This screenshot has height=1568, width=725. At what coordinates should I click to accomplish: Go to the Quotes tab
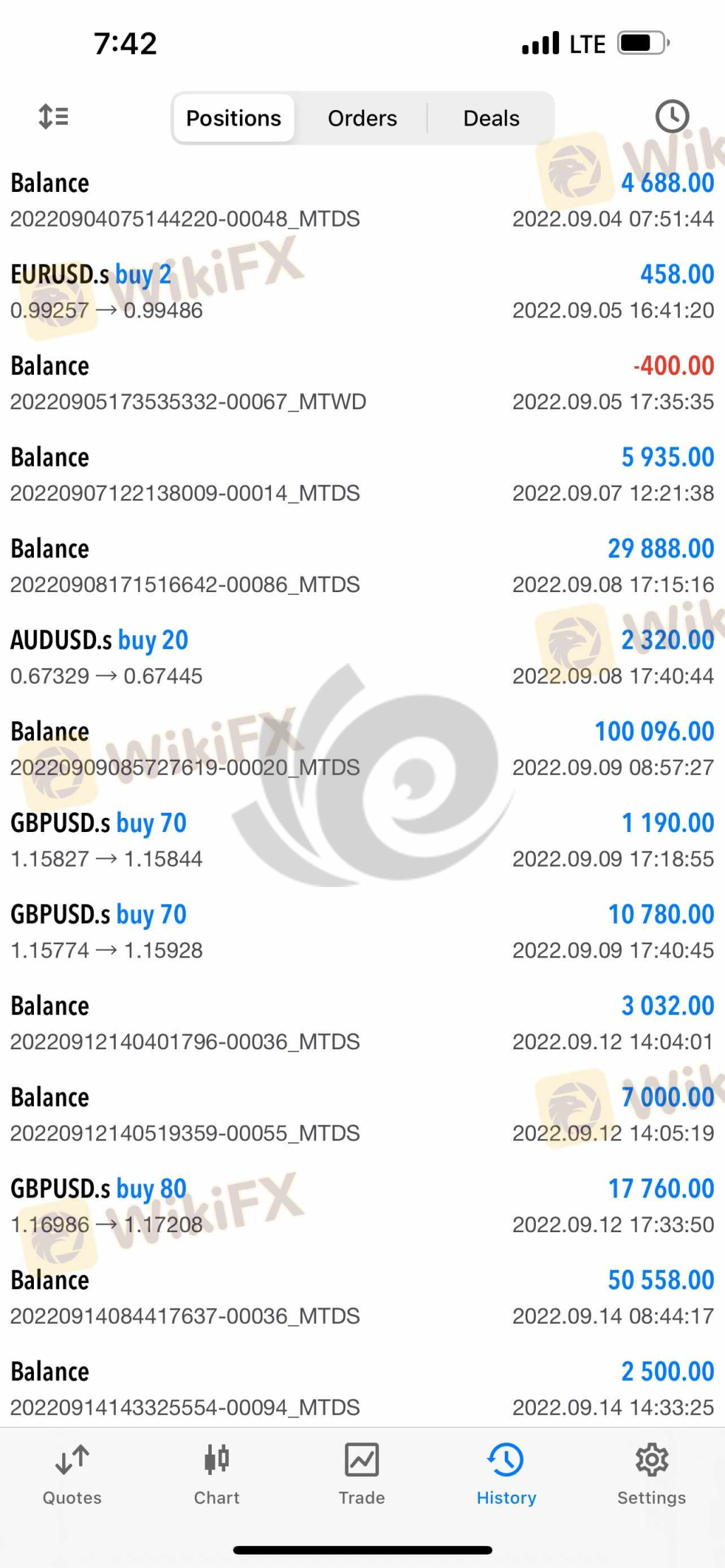point(72,1474)
